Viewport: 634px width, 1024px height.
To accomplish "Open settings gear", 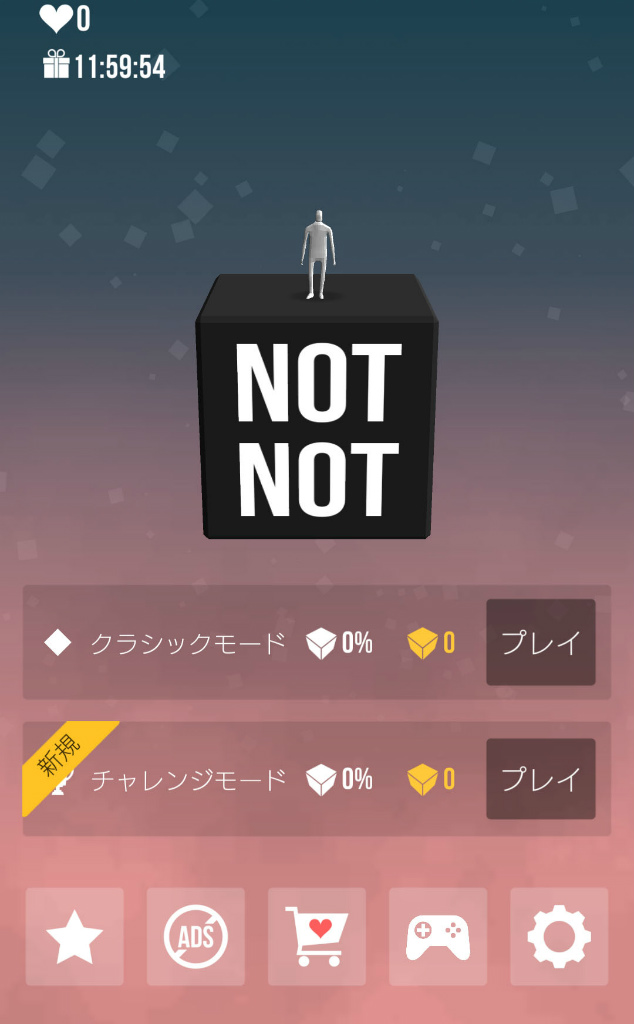I will pyautogui.click(x=559, y=937).
